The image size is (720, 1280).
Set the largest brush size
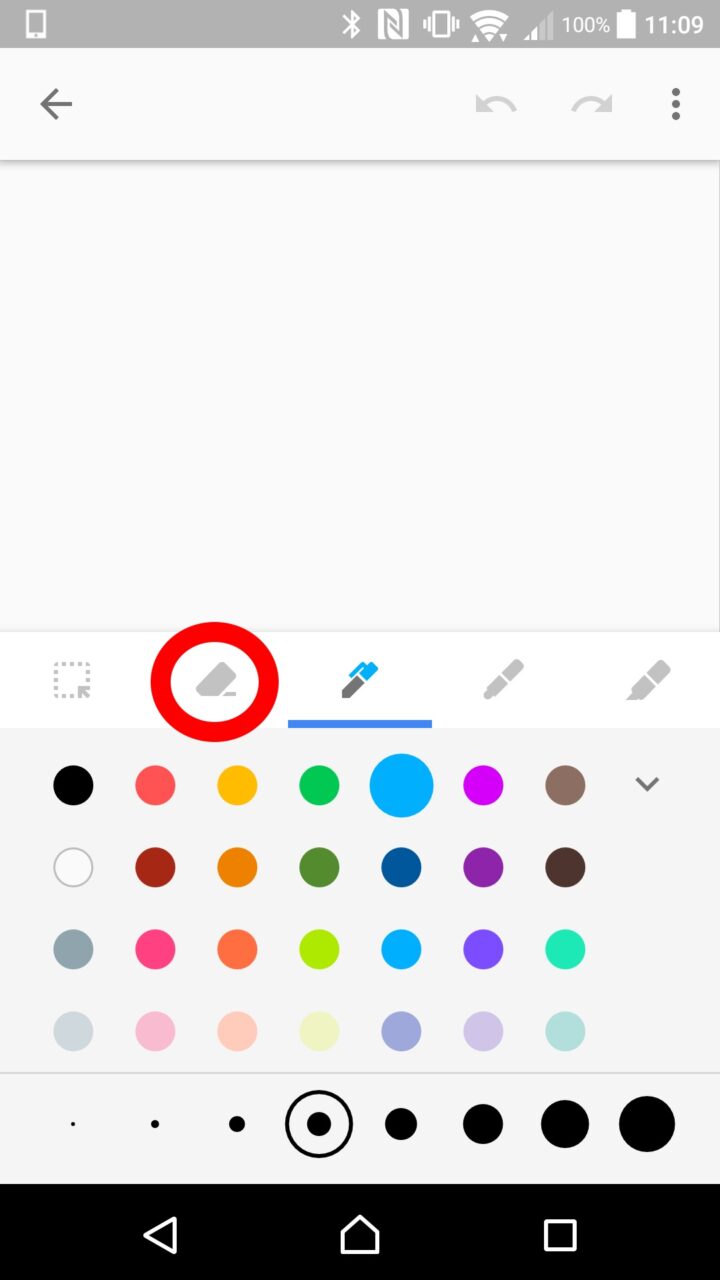[647, 1124]
